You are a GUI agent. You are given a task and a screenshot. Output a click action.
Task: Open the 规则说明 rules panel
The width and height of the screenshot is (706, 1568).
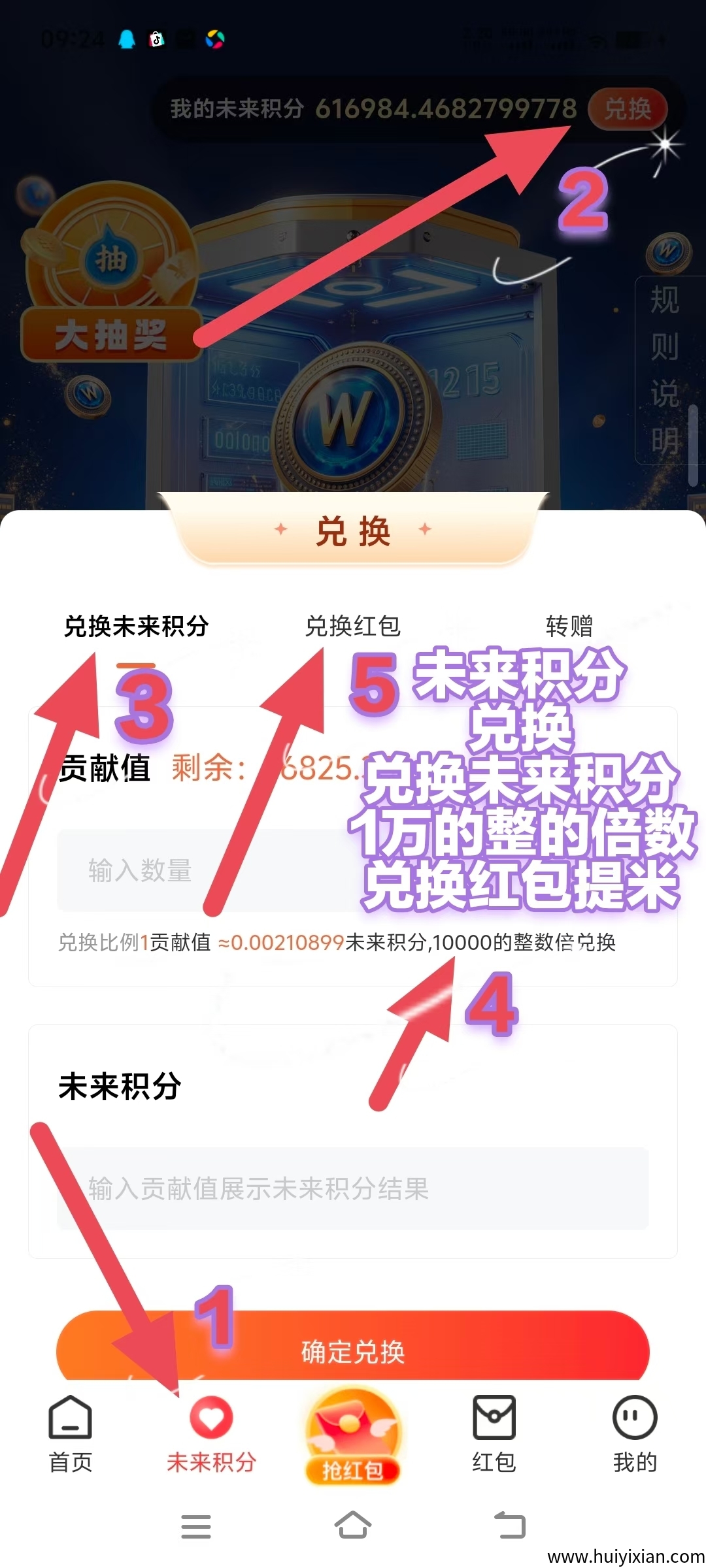664,370
